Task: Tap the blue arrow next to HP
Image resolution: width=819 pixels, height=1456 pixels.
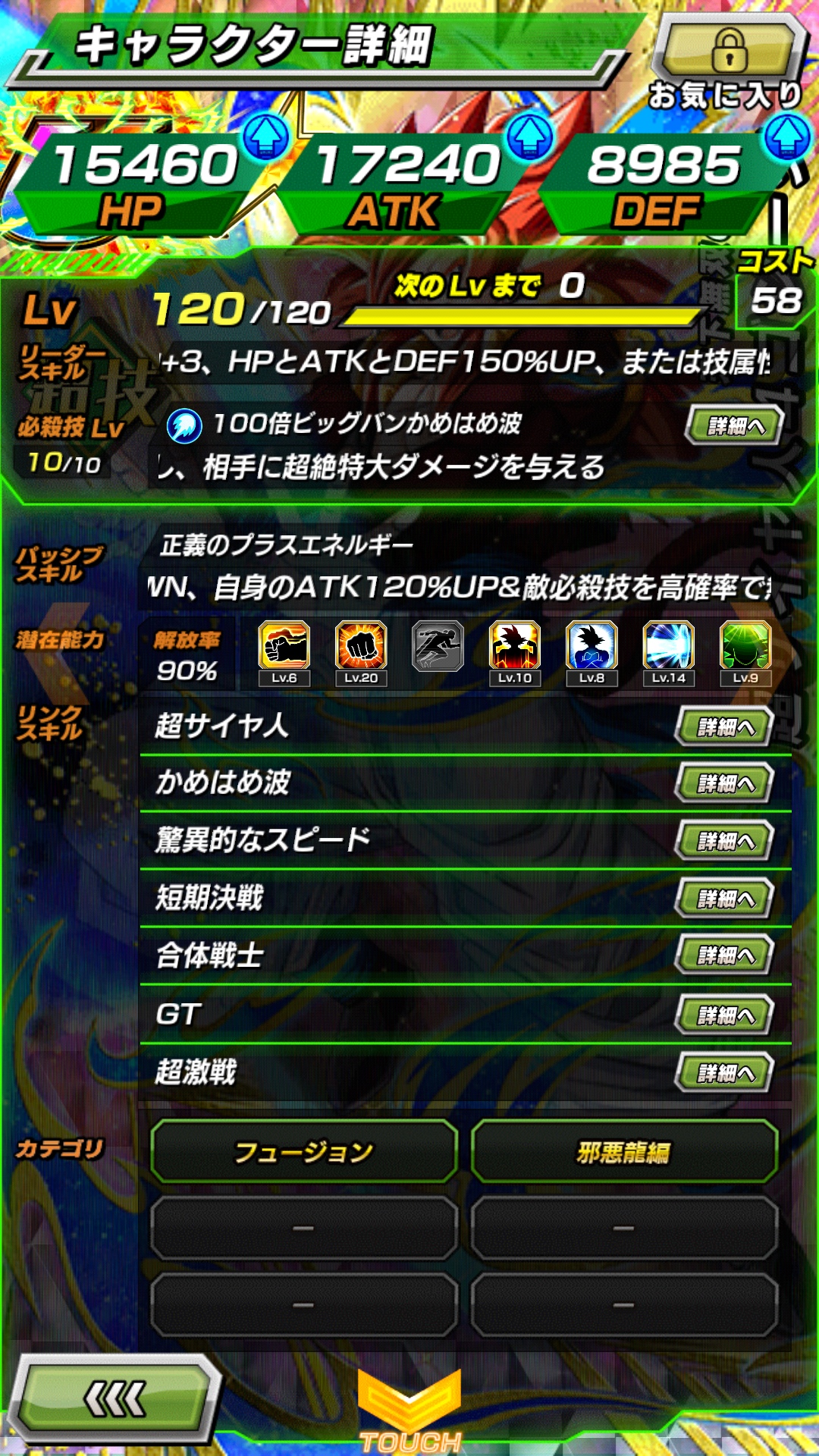Action: (265, 137)
